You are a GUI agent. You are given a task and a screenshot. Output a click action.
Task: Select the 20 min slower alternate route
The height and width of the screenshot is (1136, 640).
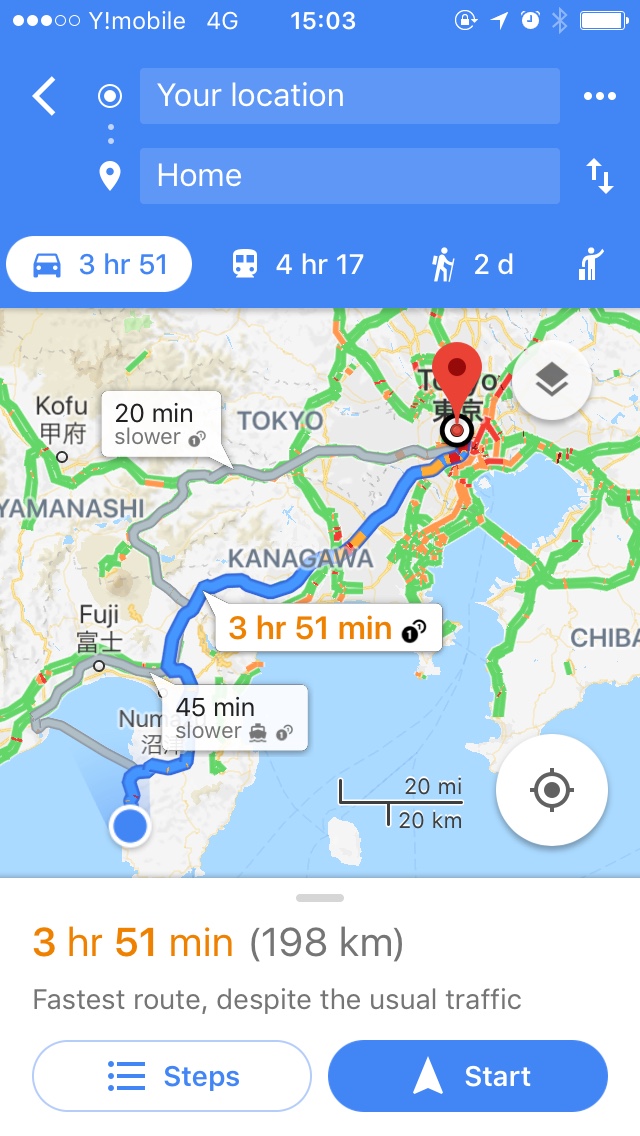pos(161,425)
